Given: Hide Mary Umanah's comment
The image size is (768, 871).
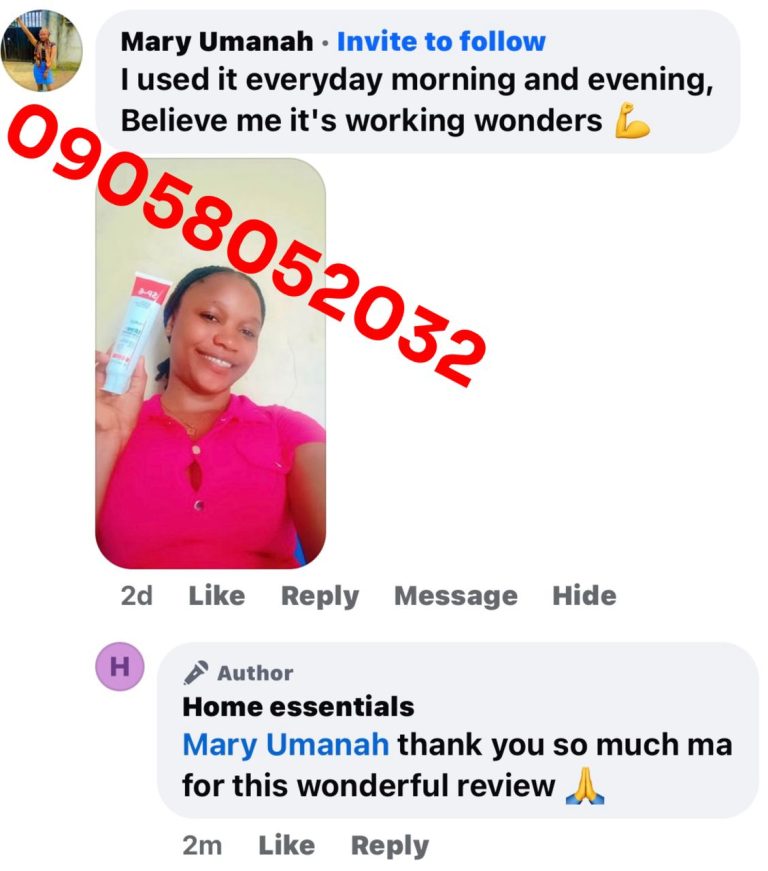Looking at the screenshot, I should [x=584, y=596].
